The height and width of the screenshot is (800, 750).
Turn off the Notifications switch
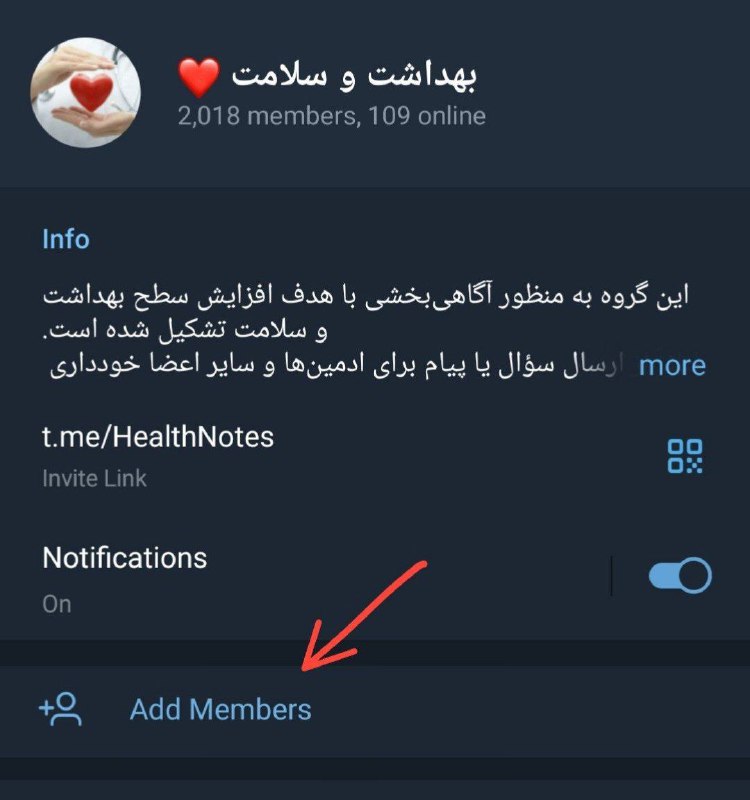tap(680, 576)
